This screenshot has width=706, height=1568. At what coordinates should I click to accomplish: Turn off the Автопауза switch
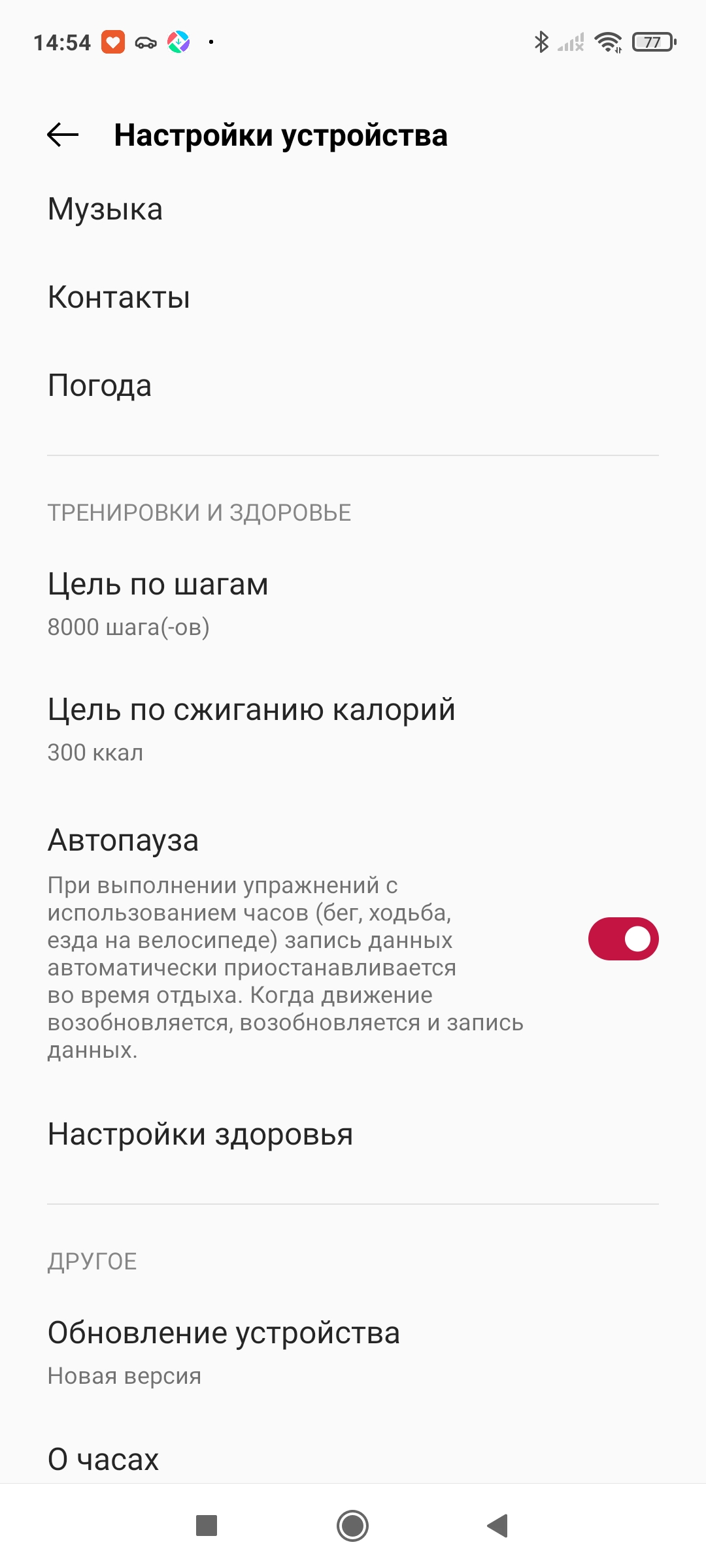click(x=623, y=939)
